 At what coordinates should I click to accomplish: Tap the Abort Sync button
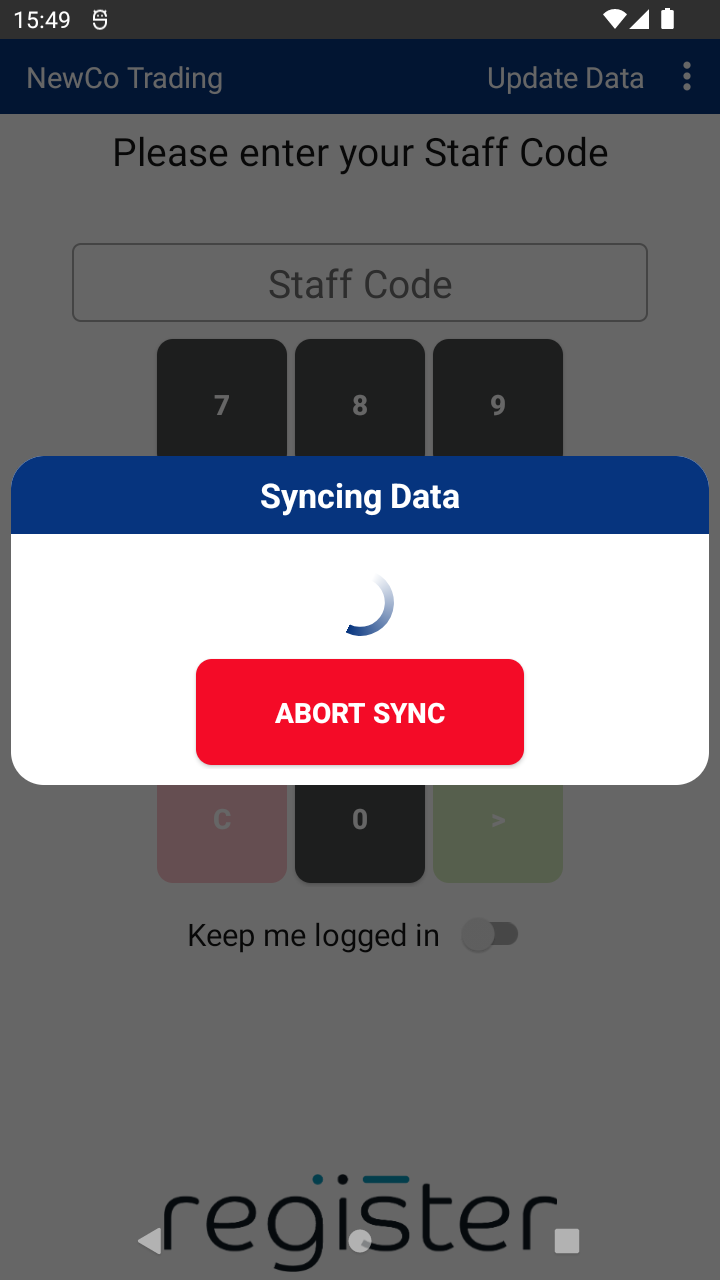click(360, 712)
